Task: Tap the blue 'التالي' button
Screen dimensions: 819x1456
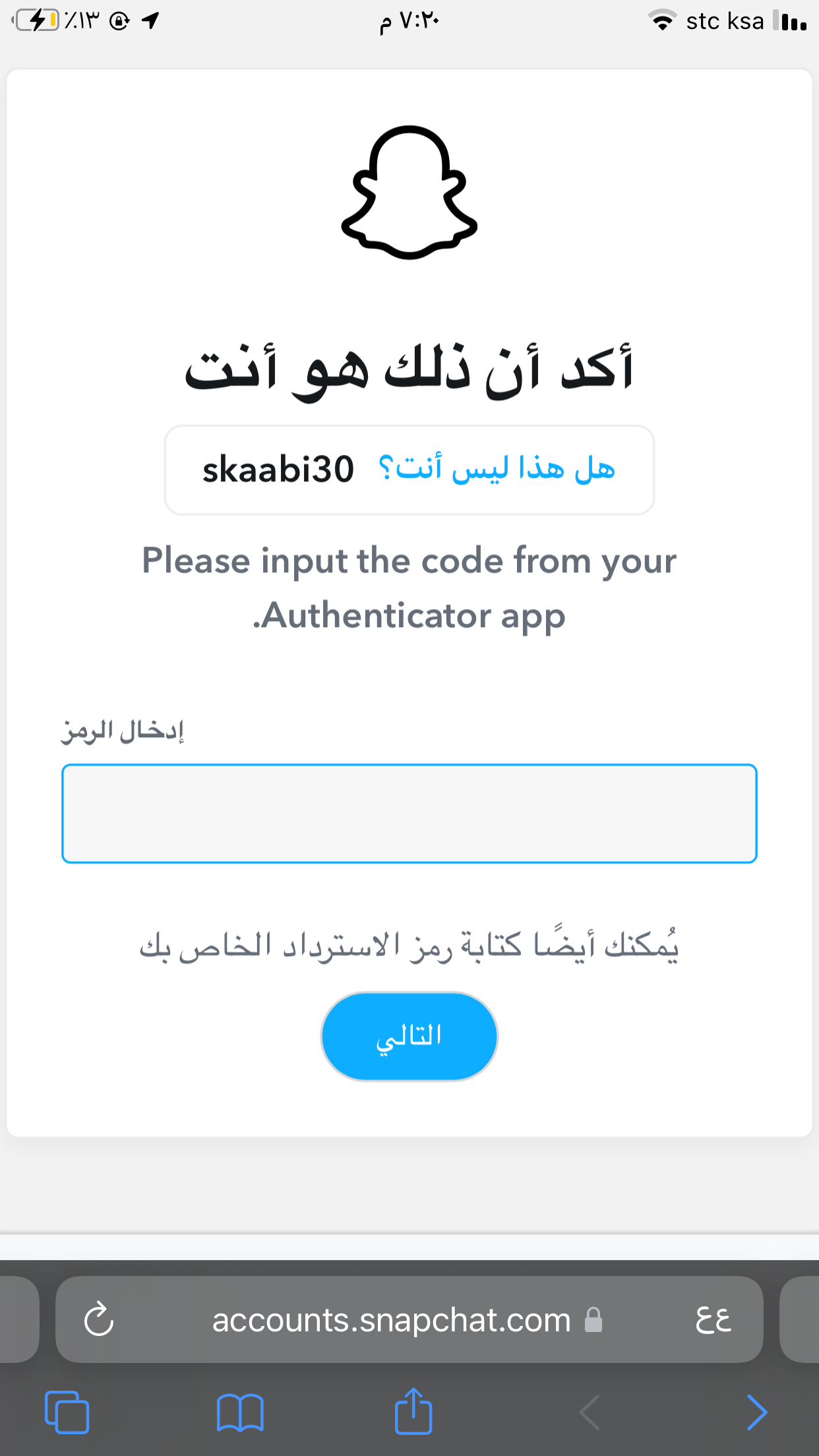Action: [x=409, y=1037]
